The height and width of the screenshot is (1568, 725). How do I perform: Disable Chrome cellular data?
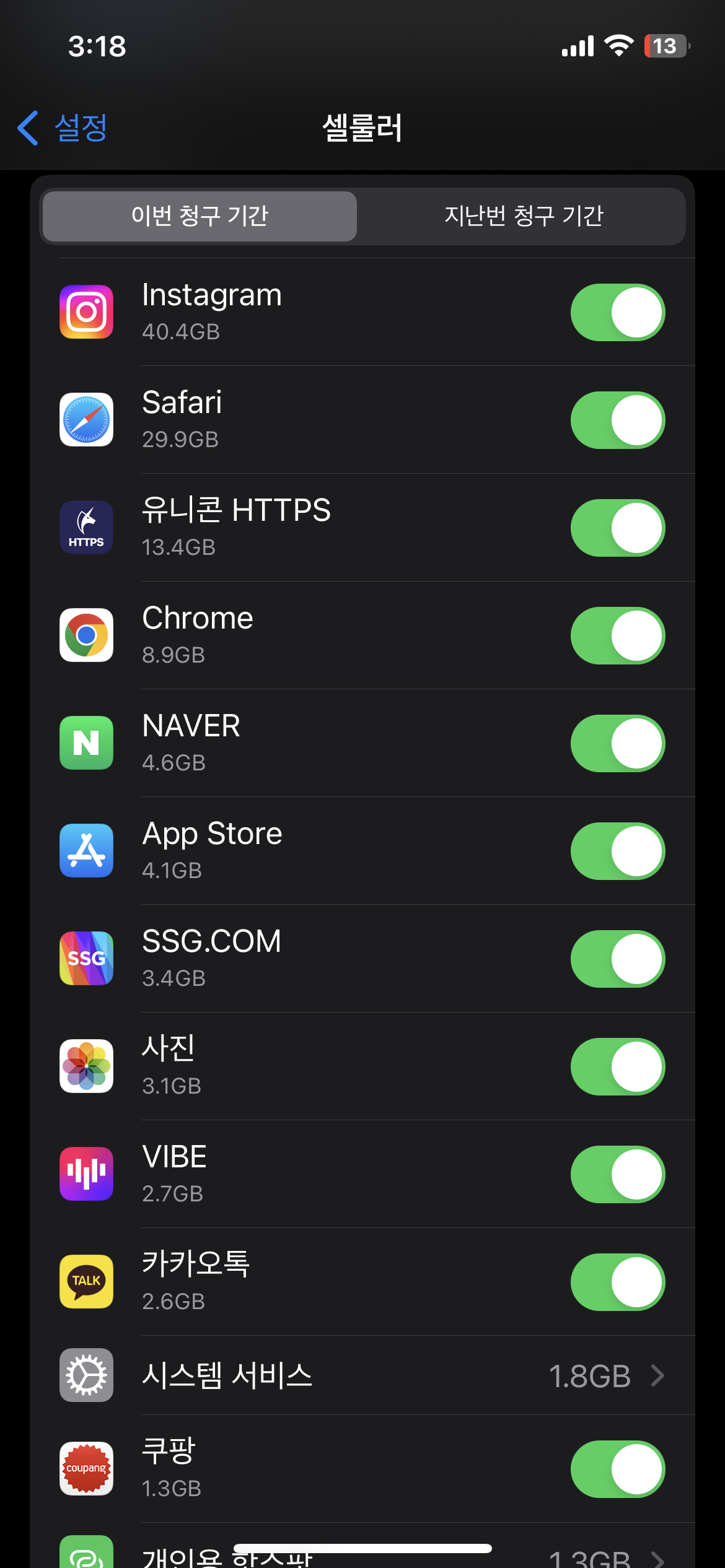click(617, 636)
